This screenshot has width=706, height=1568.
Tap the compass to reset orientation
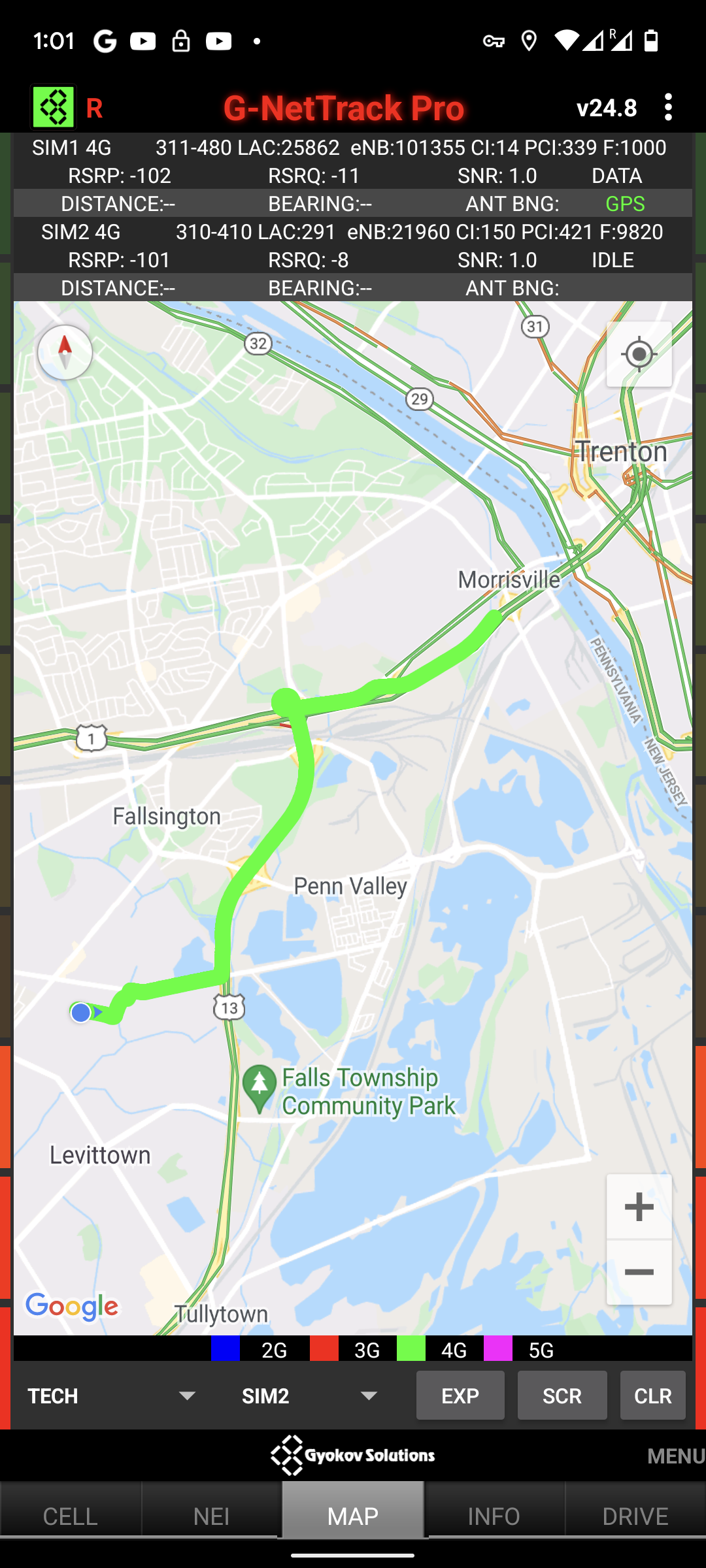[65, 353]
